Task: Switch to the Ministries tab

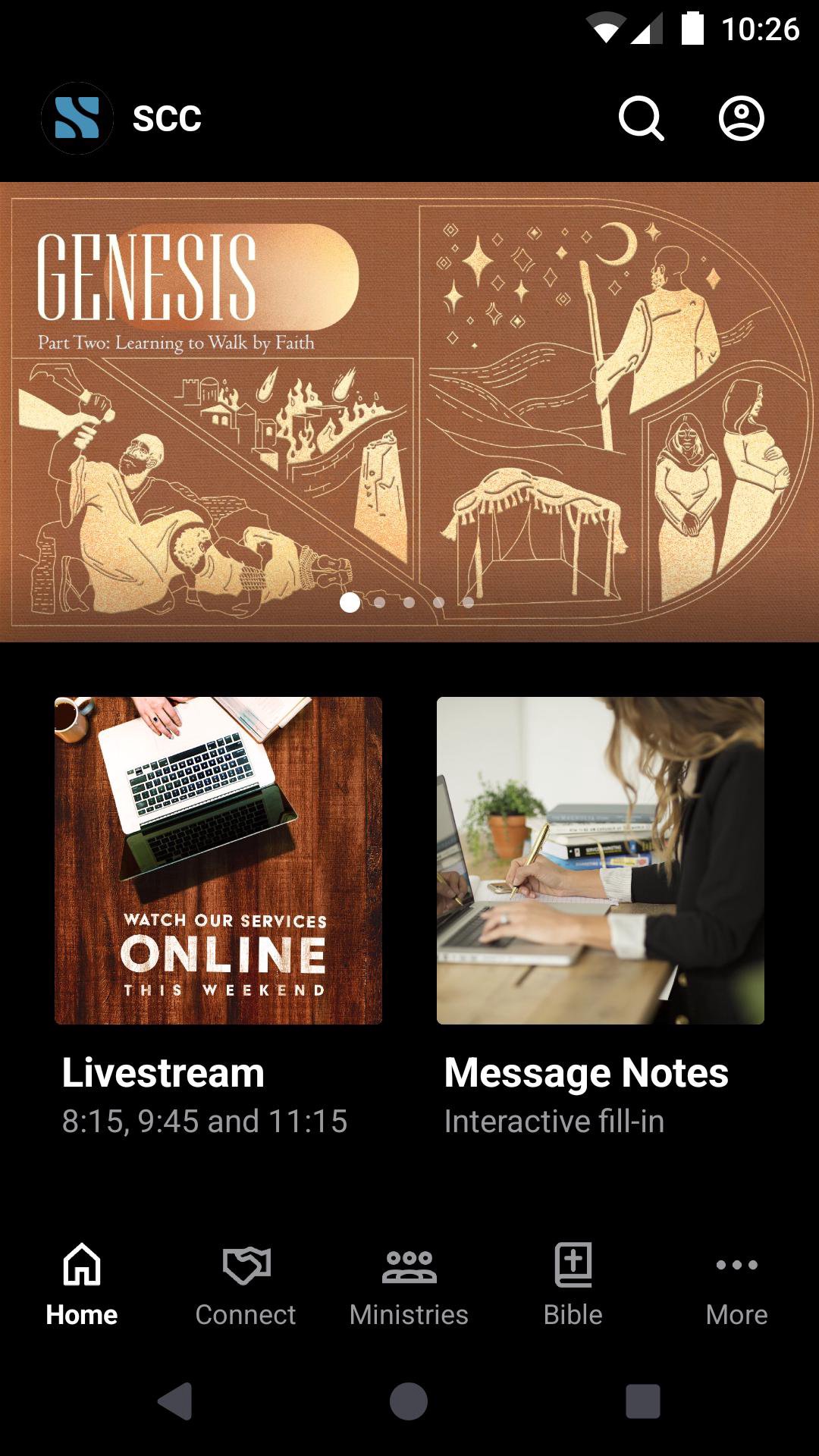Action: (x=409, y=1283)
